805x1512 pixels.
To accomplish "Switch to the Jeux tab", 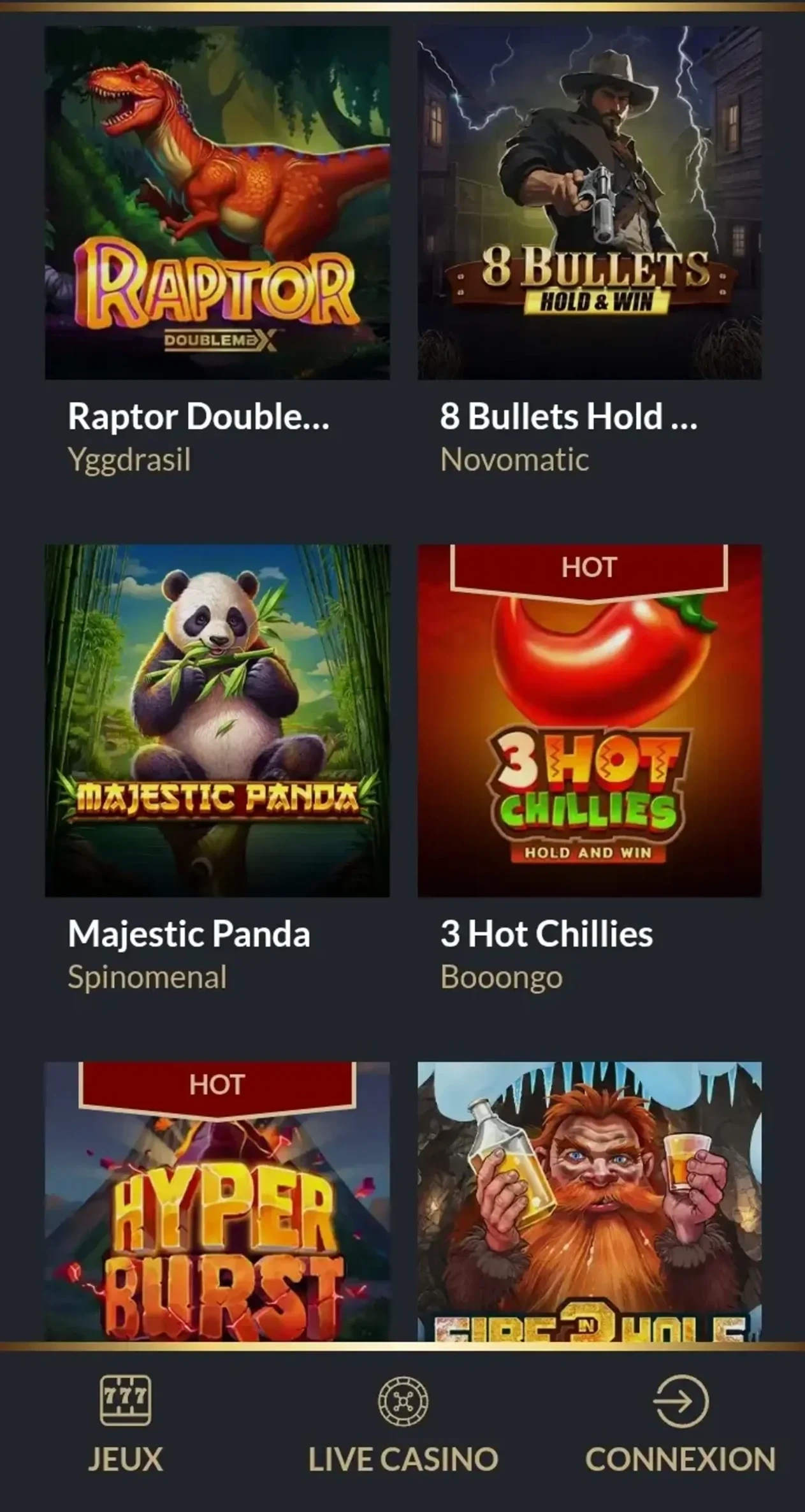I will 126,1421.
